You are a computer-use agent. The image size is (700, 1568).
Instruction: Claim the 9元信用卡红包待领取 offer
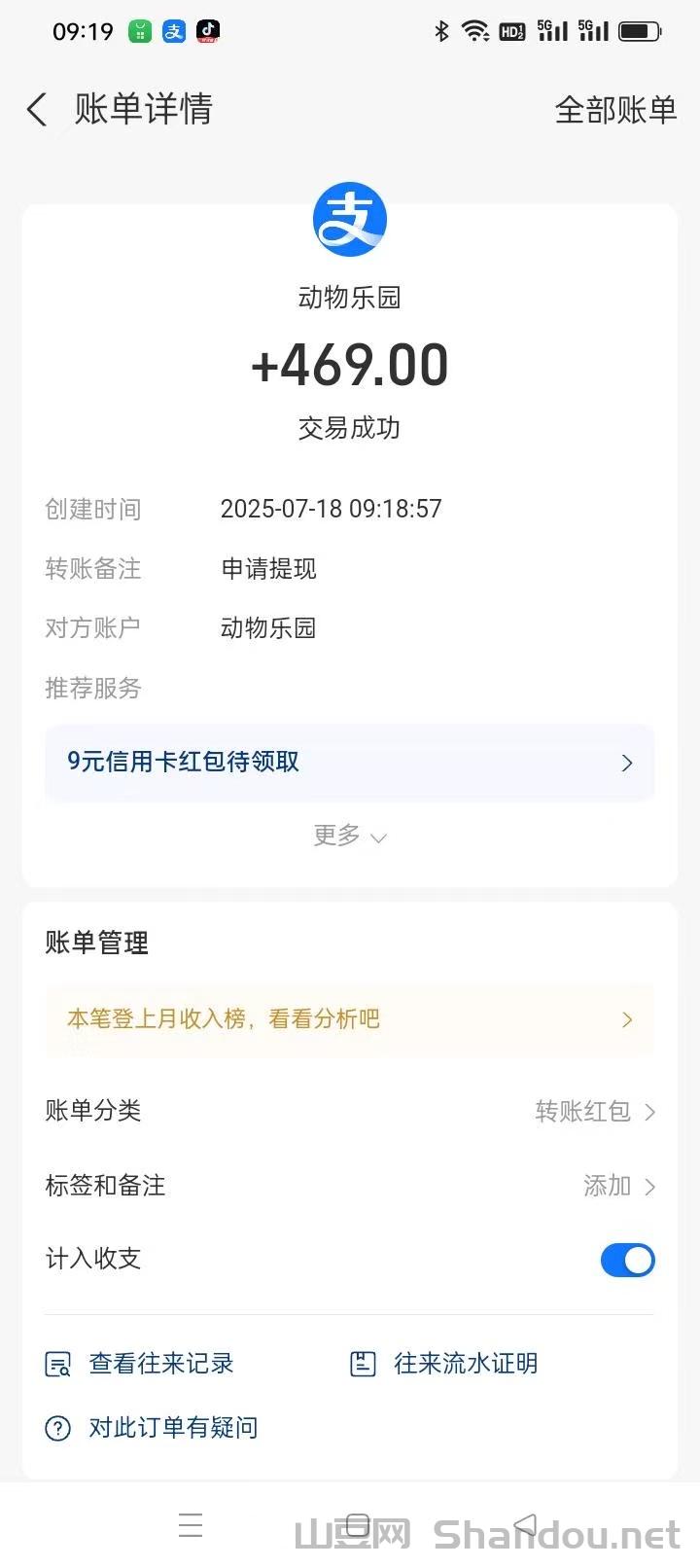coord(349,763)
